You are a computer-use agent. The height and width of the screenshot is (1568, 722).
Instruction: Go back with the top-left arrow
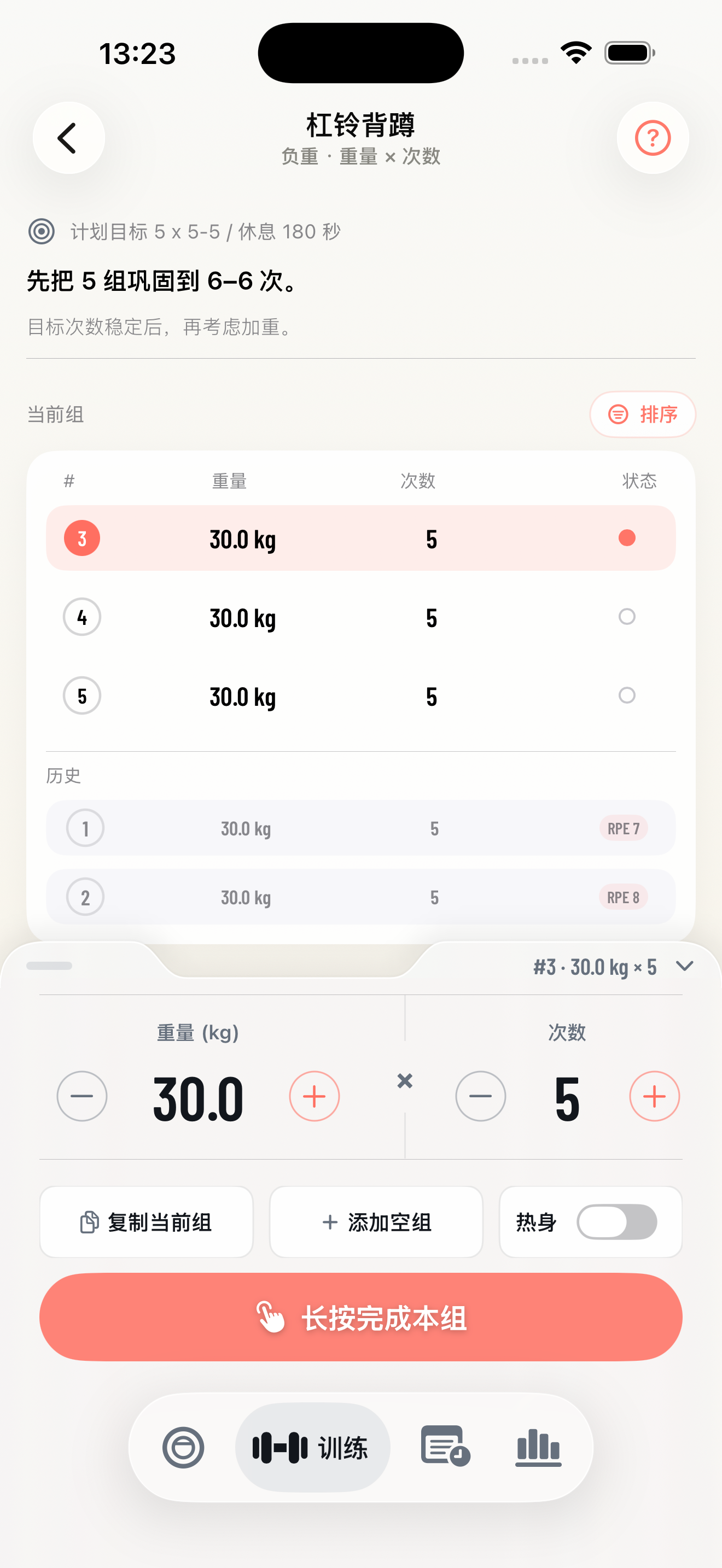point(69,138)
